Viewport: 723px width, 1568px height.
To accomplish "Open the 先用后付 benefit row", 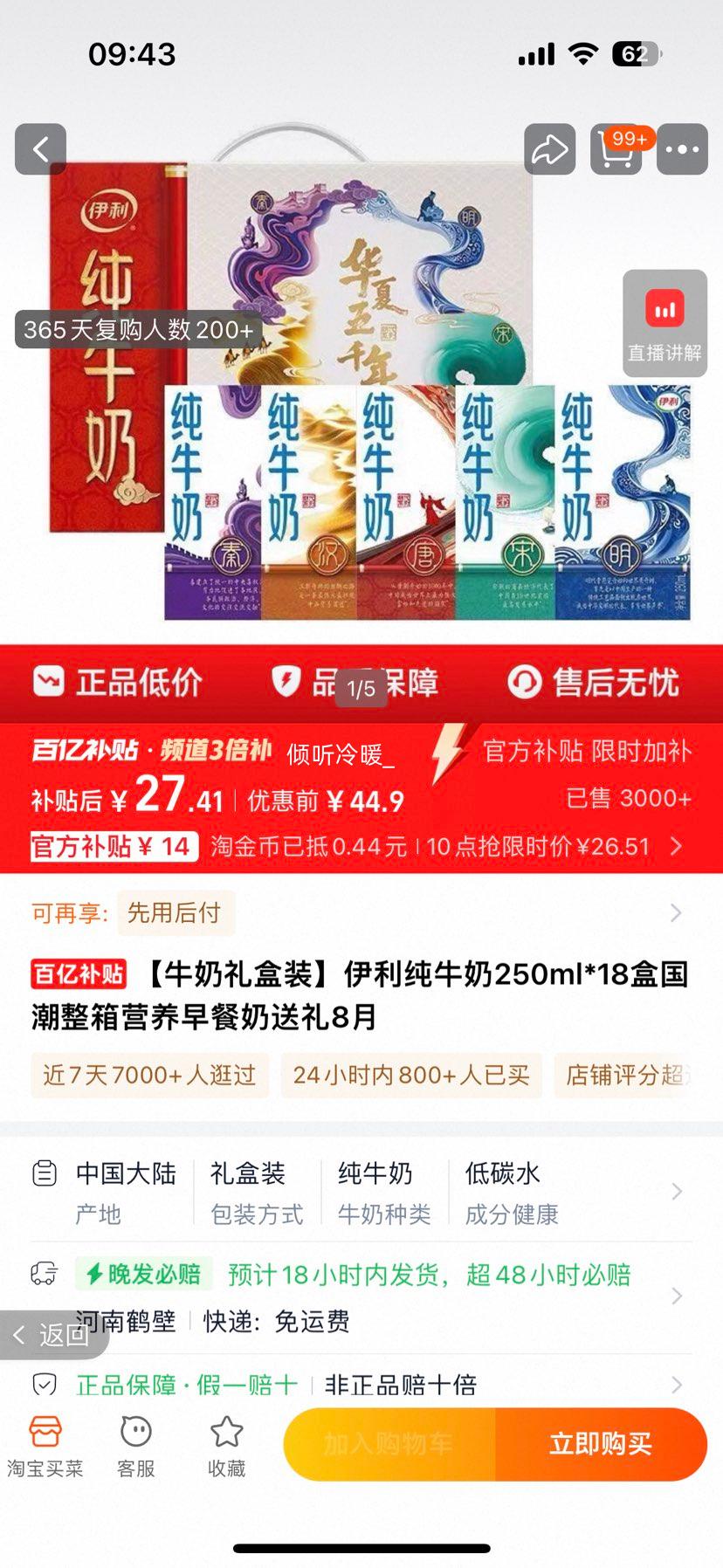I will click(x=361, y=913).
